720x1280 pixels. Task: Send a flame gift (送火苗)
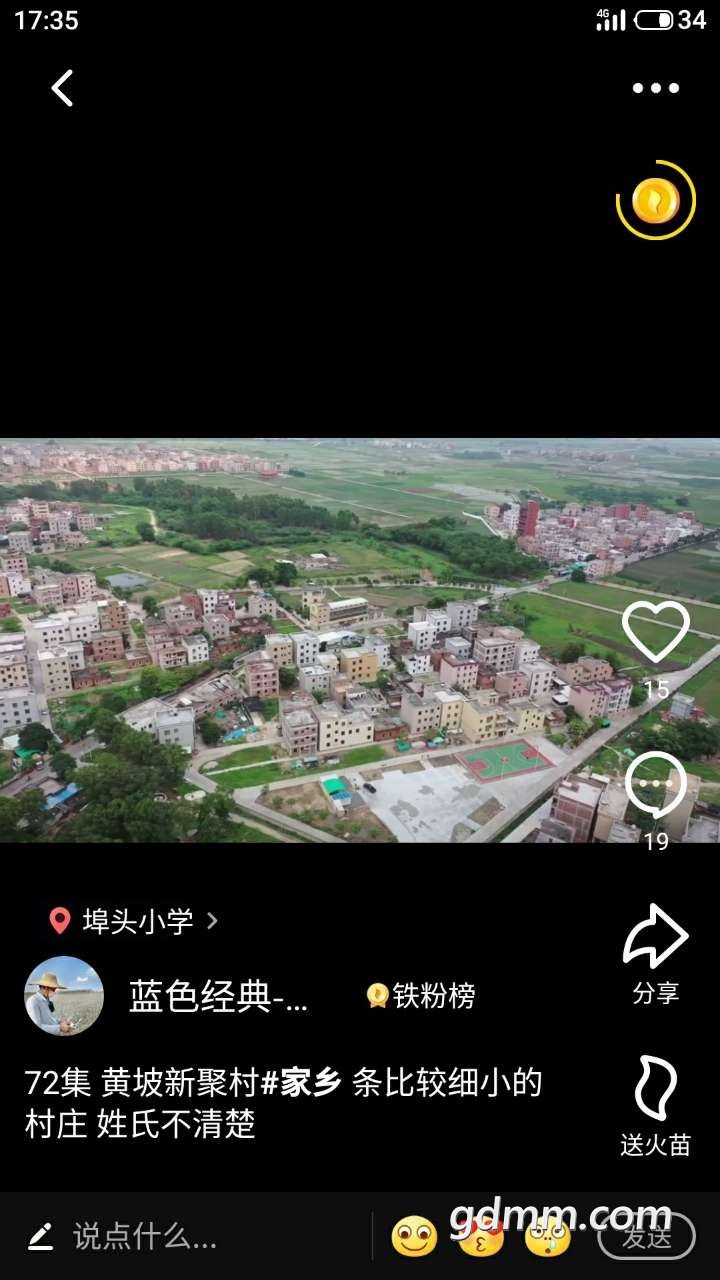pyautogui.click(x=655, y=1090)
